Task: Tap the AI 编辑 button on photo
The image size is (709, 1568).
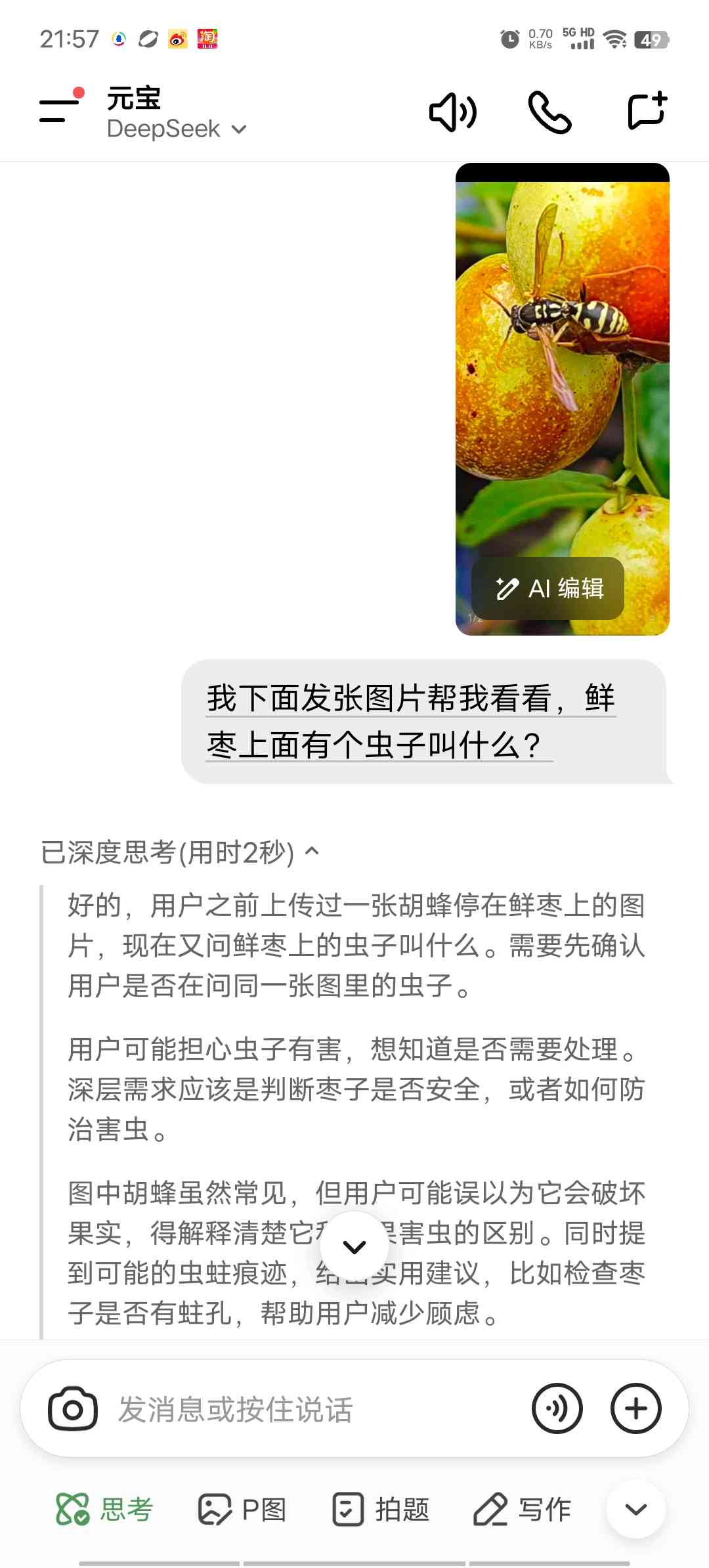Action: [548, 588]
